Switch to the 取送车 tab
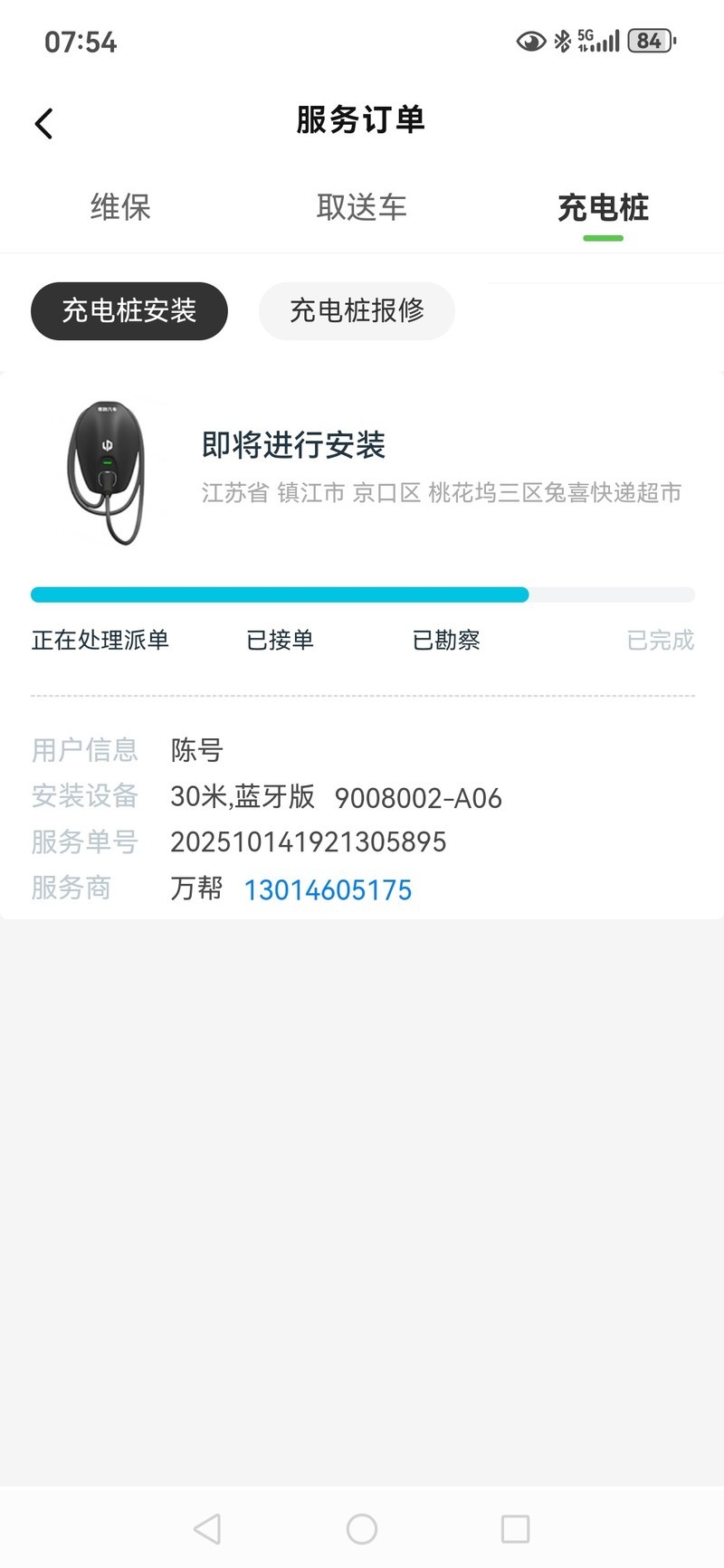 tap(361, 207)
